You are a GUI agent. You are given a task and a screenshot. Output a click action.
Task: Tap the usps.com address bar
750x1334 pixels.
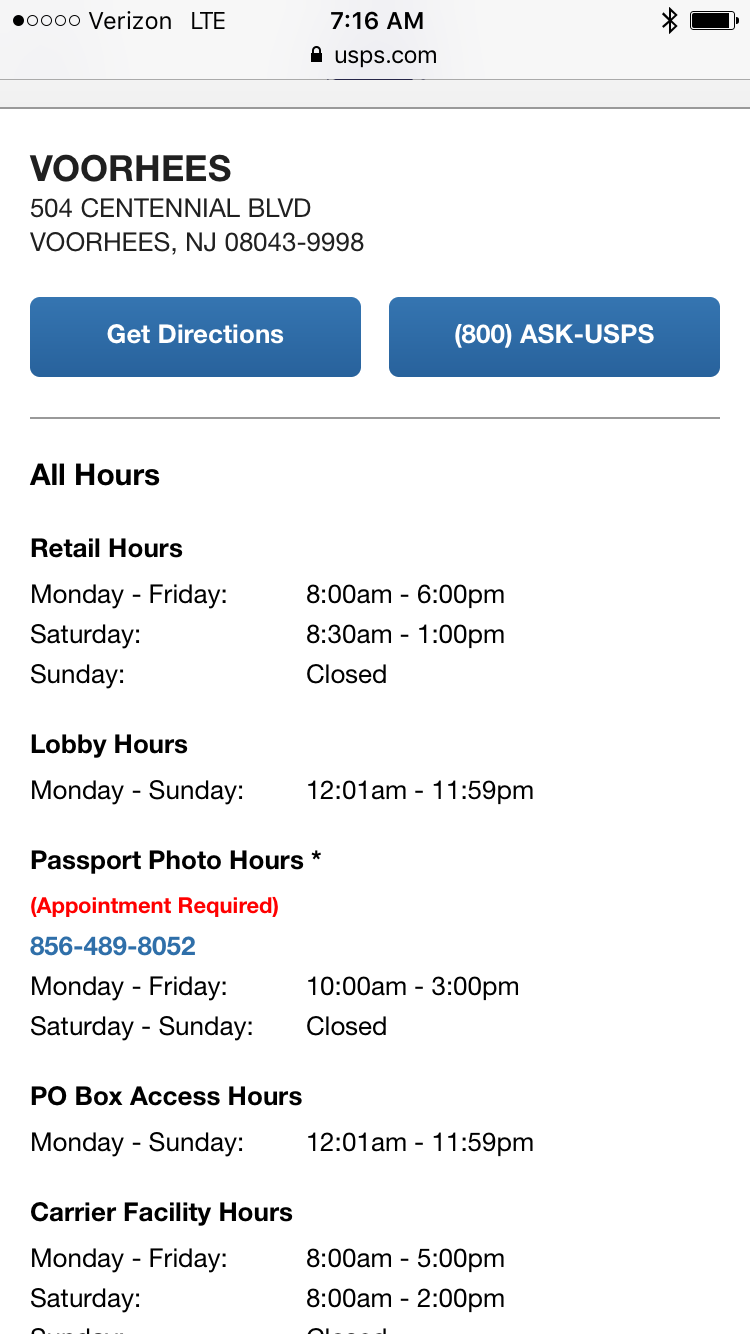click(375, 56)
